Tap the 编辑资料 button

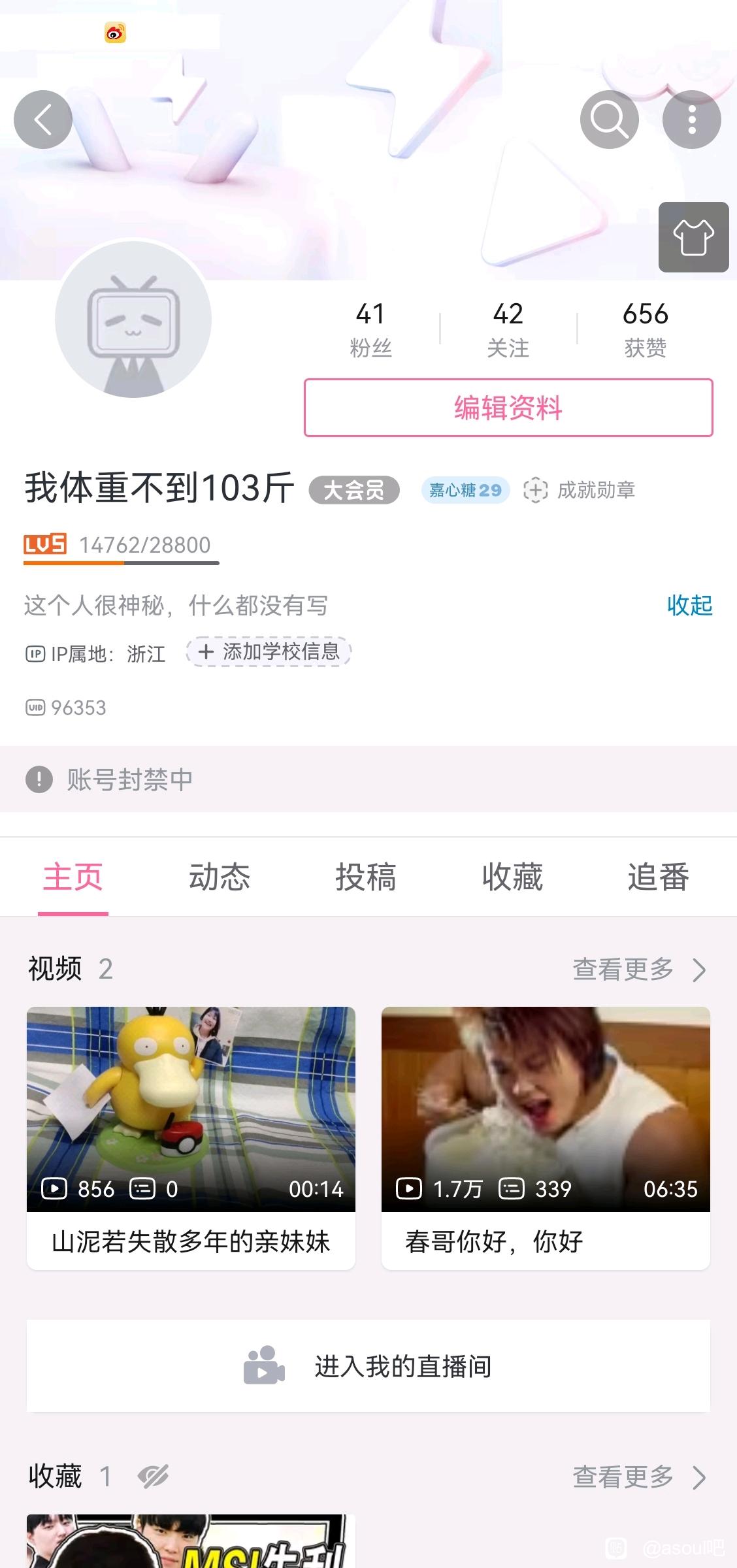(x=508, y=408)
